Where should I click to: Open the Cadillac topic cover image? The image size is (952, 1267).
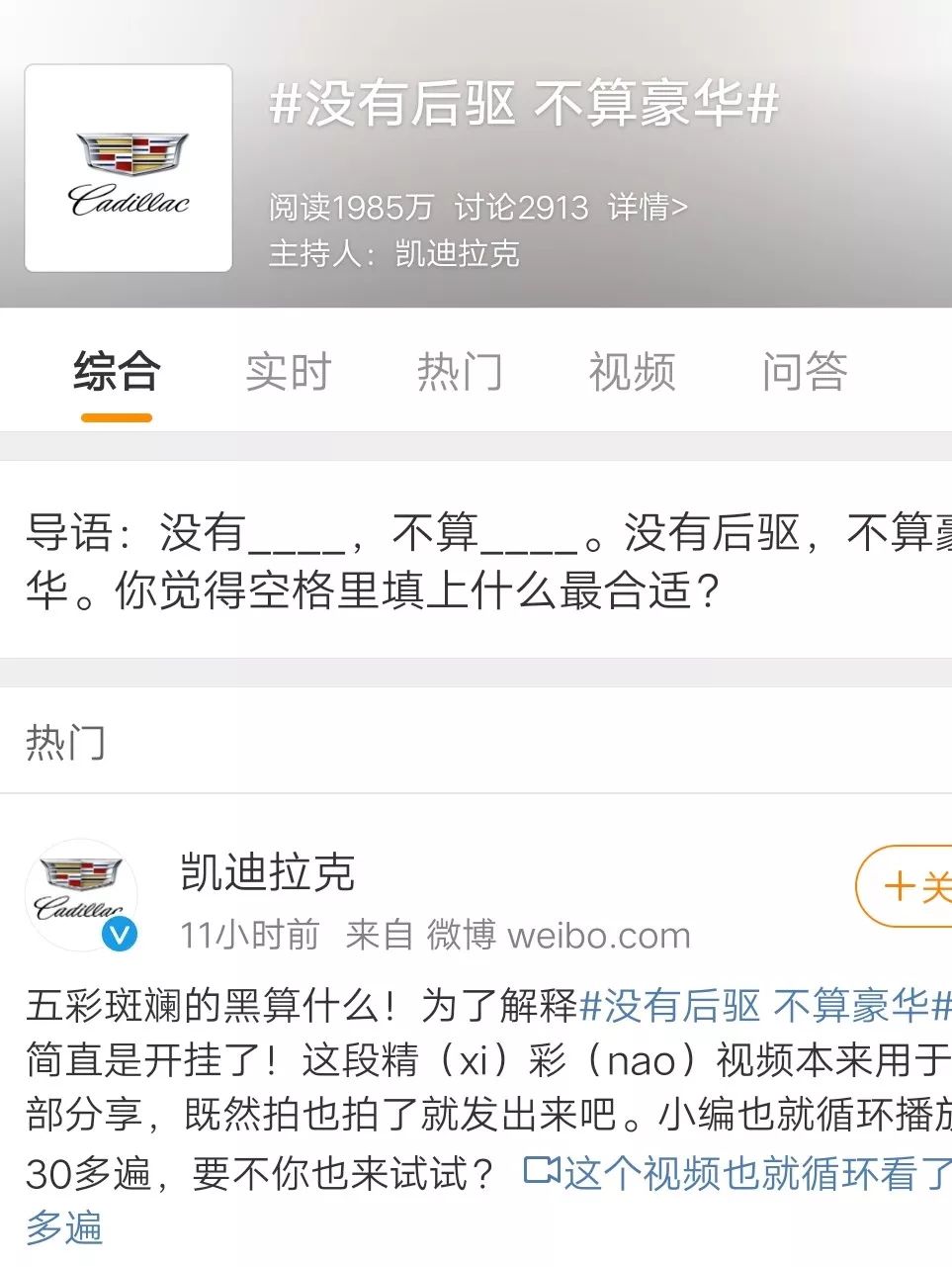pyautogui.click(x=129, y=168)
